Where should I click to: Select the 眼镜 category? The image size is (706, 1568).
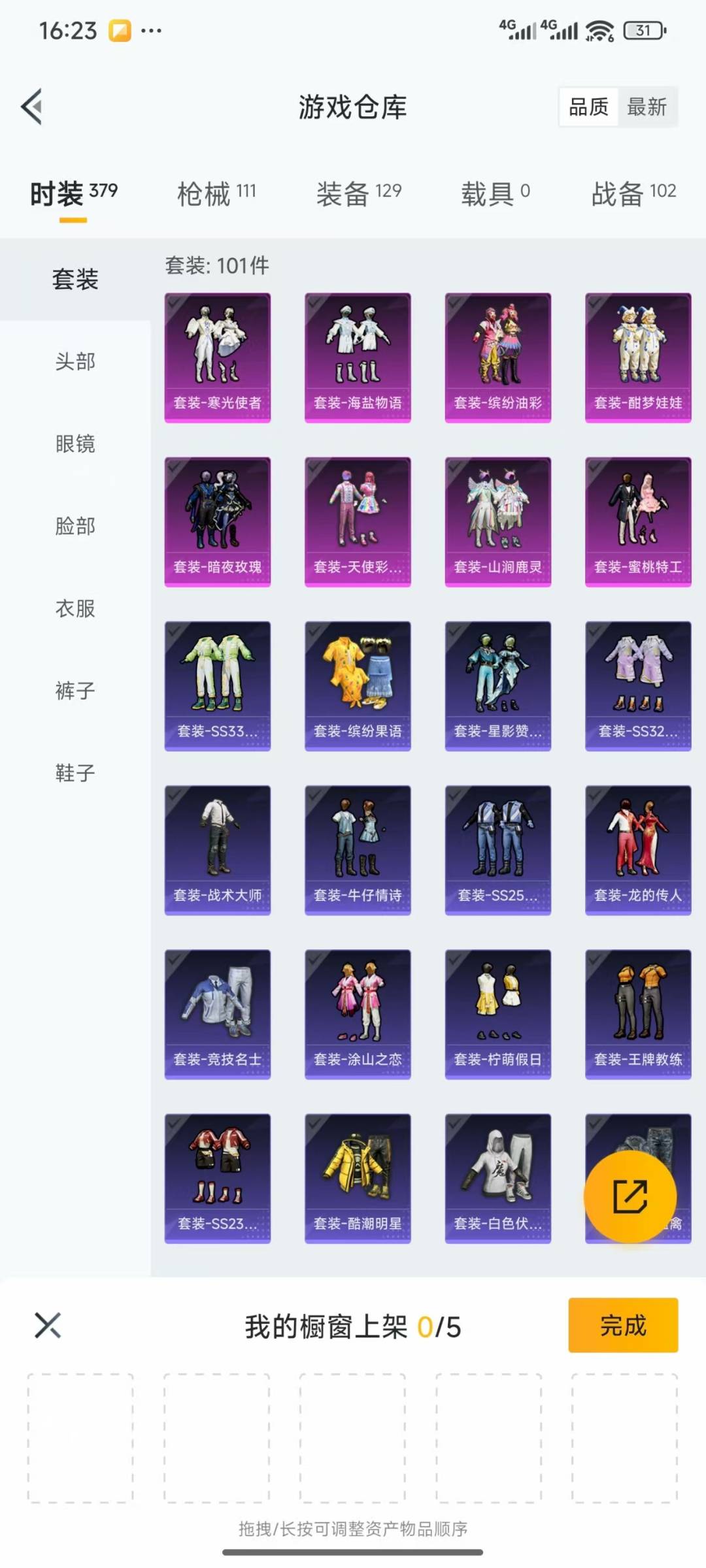coord(75,444)
